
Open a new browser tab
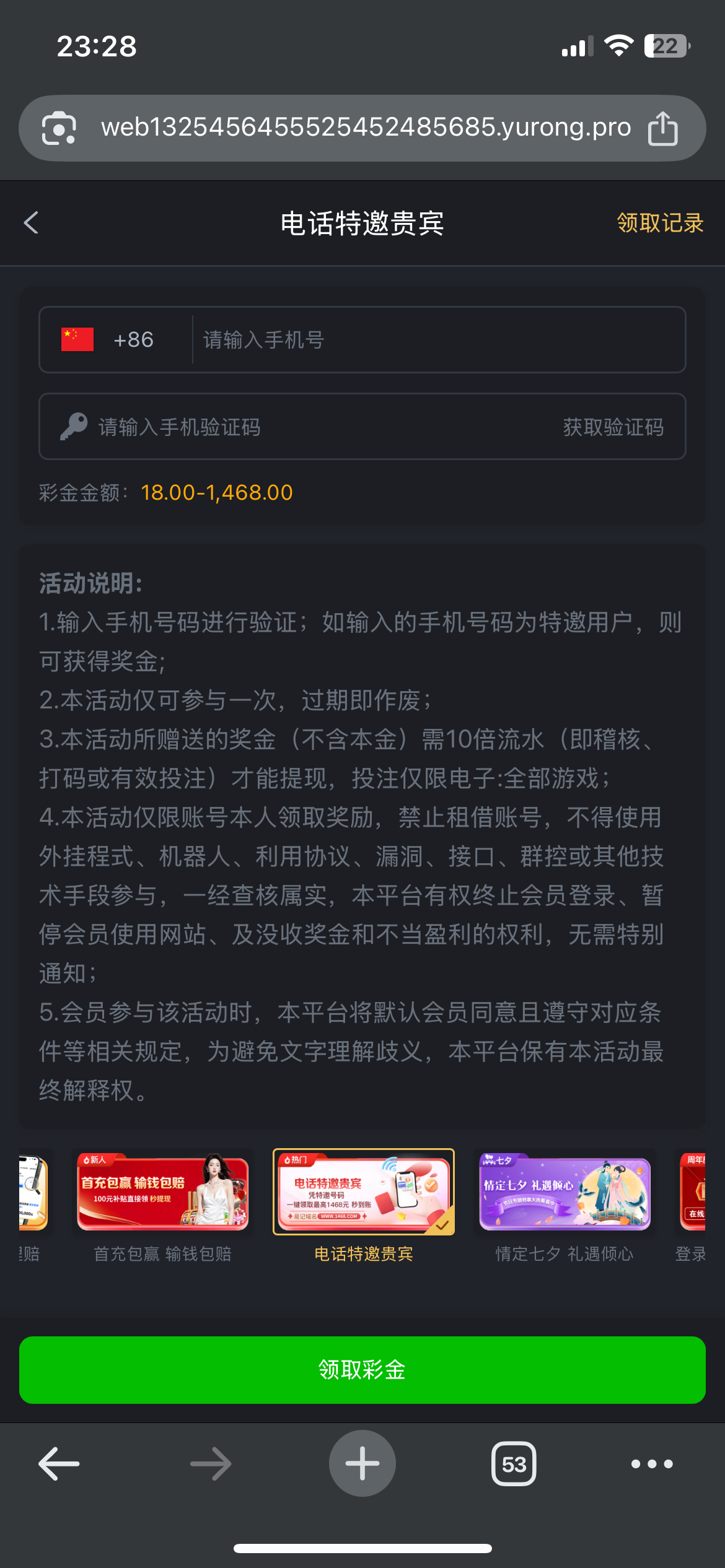click(x=362, y=1463)
